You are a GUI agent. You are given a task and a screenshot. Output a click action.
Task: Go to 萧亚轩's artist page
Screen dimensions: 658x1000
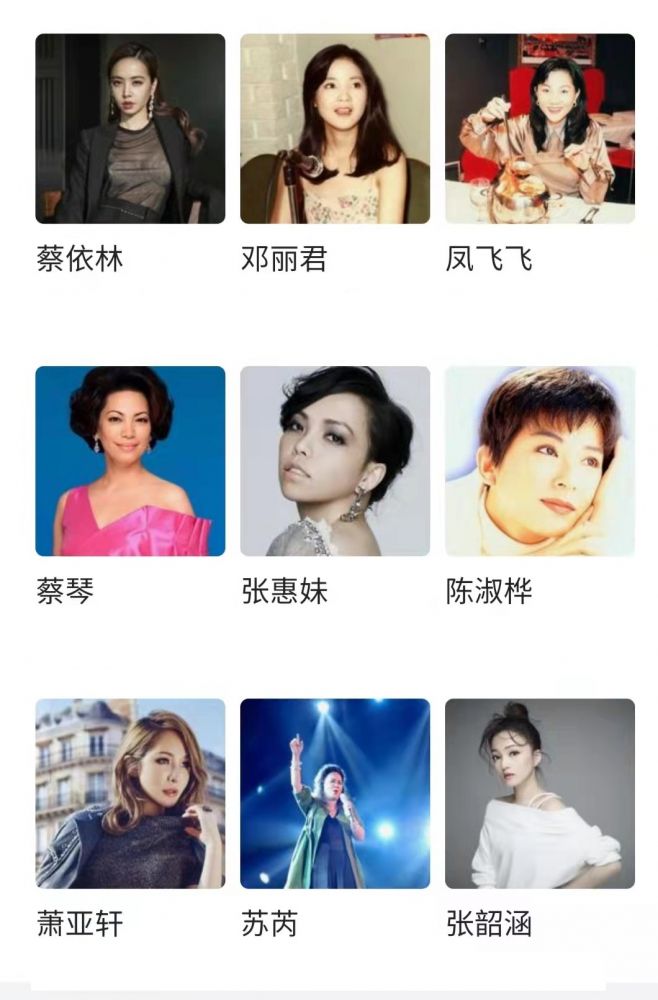pyautogui.click(x=130, y=793)
